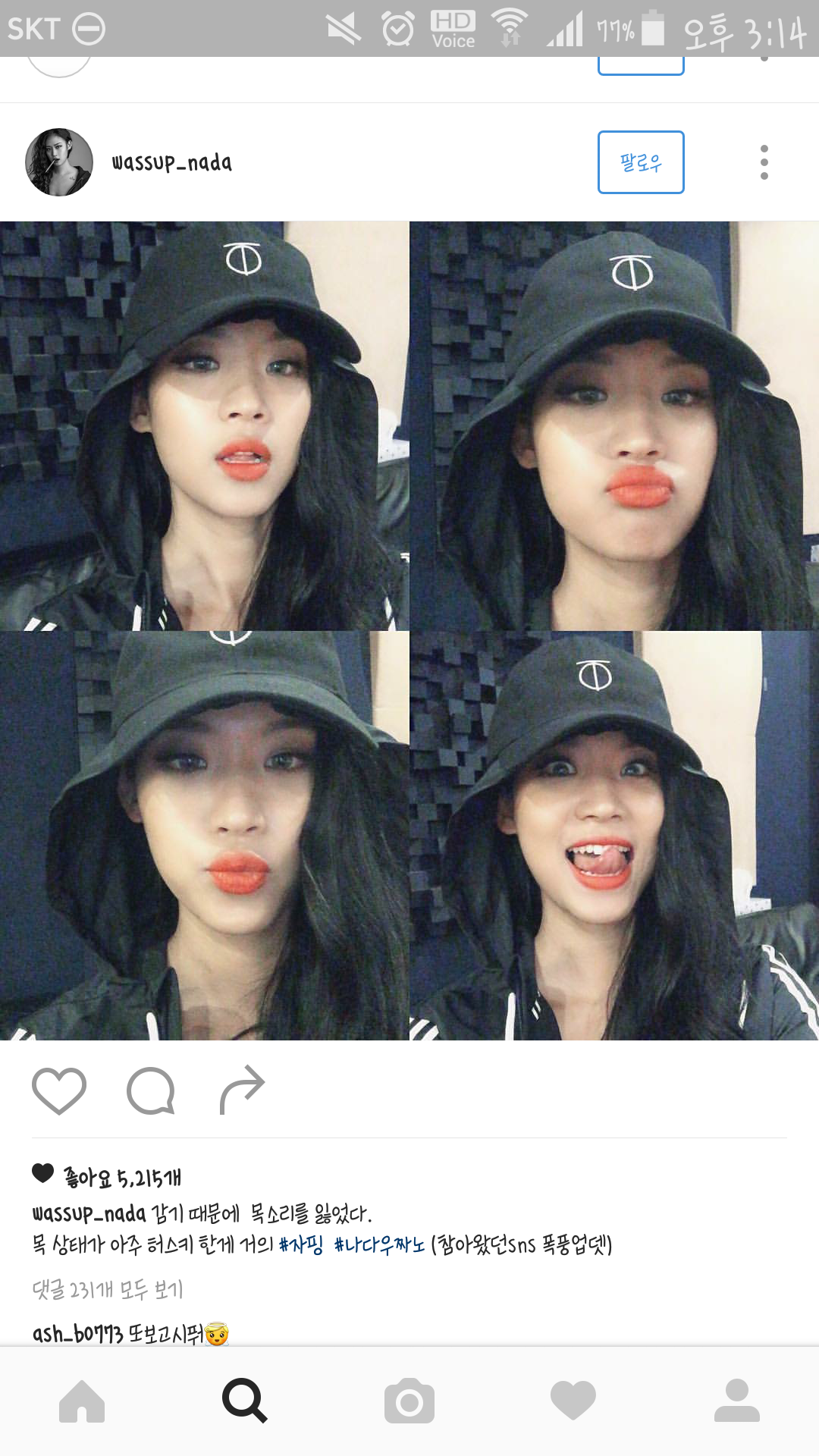The width and height of the screenshot is (819, 1456).
Task: View all 231 comments
Action: [x=108, y=1289]
